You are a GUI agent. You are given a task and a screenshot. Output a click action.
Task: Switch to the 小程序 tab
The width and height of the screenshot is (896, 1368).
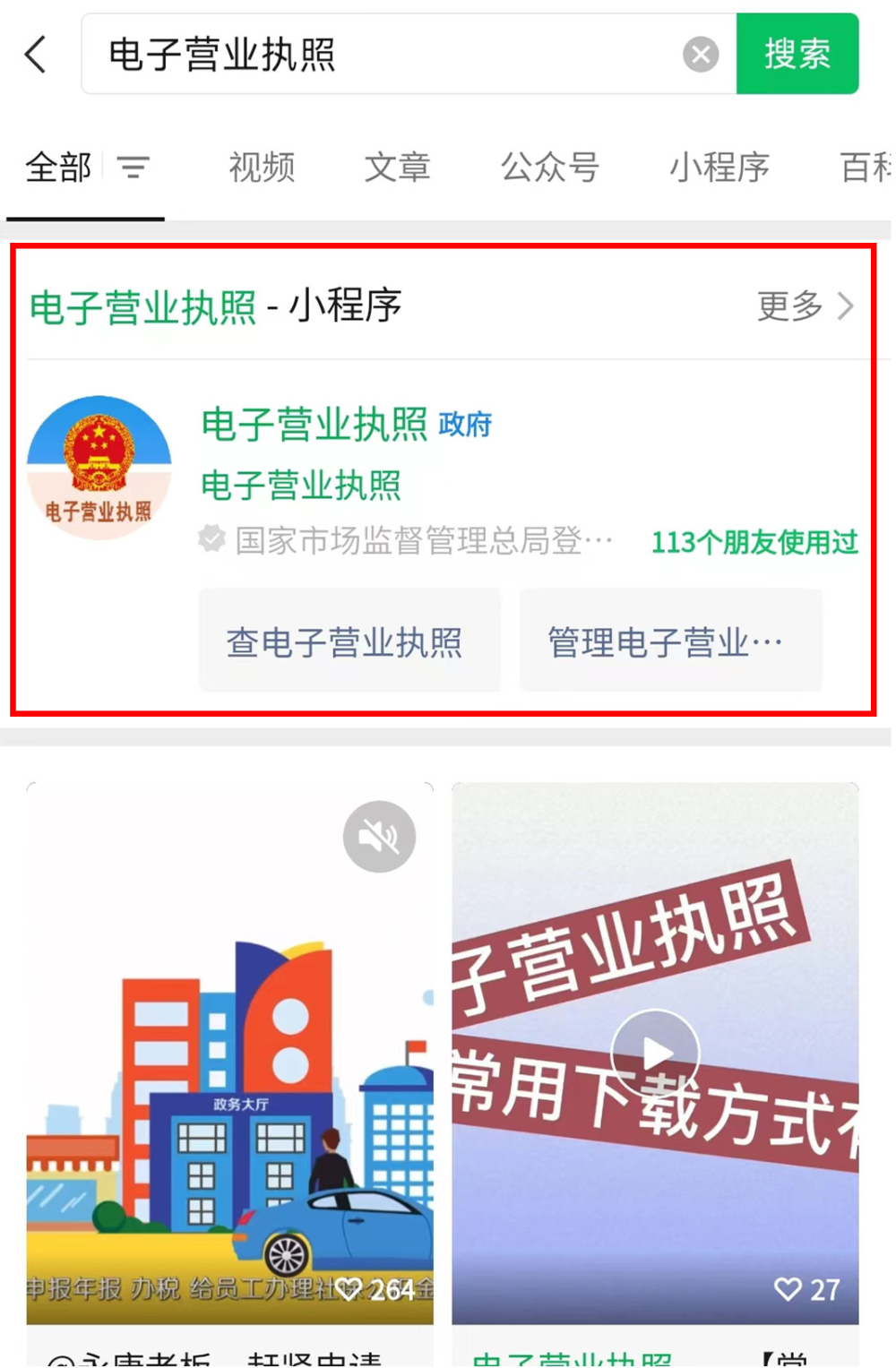tap(719, 168)
